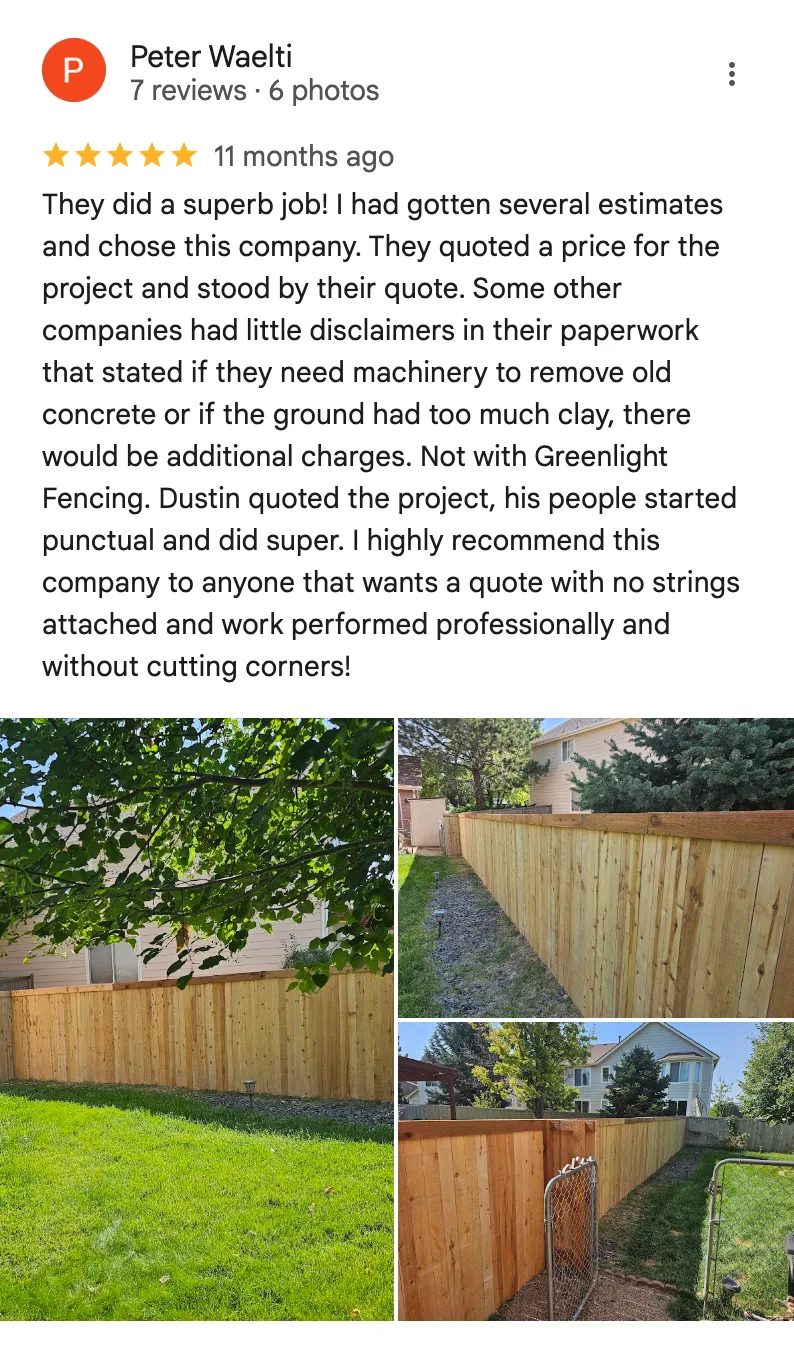Viewport: 794px width, 1370px height.
Task: Open the large fence photo under the tree
Action: pos(196,1019)
